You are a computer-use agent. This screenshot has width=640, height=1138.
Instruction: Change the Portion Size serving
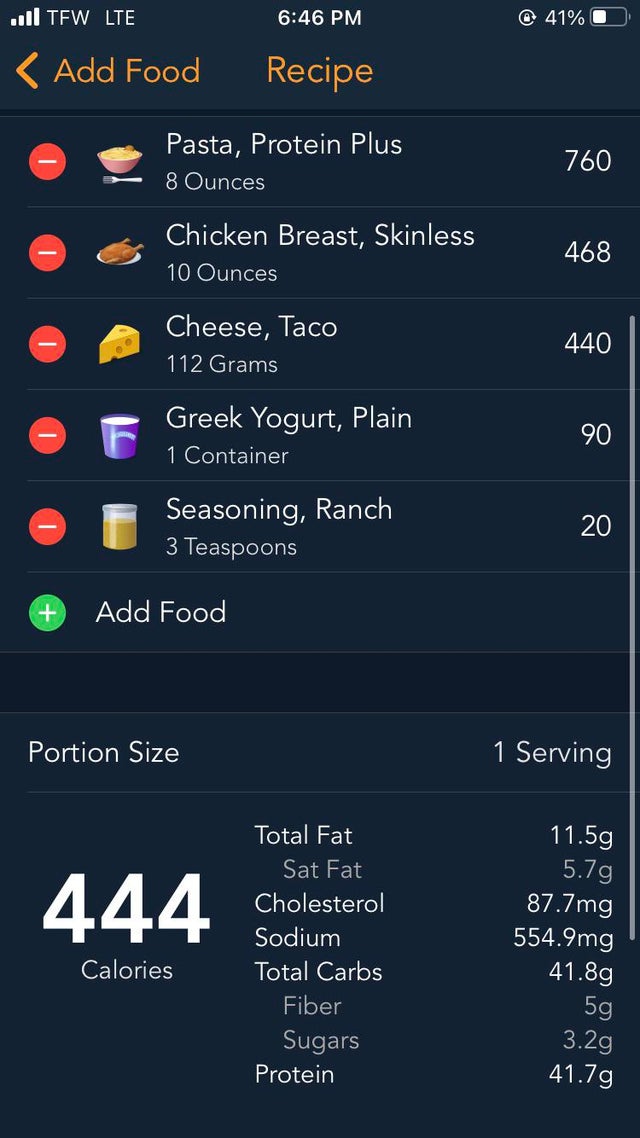320,753
